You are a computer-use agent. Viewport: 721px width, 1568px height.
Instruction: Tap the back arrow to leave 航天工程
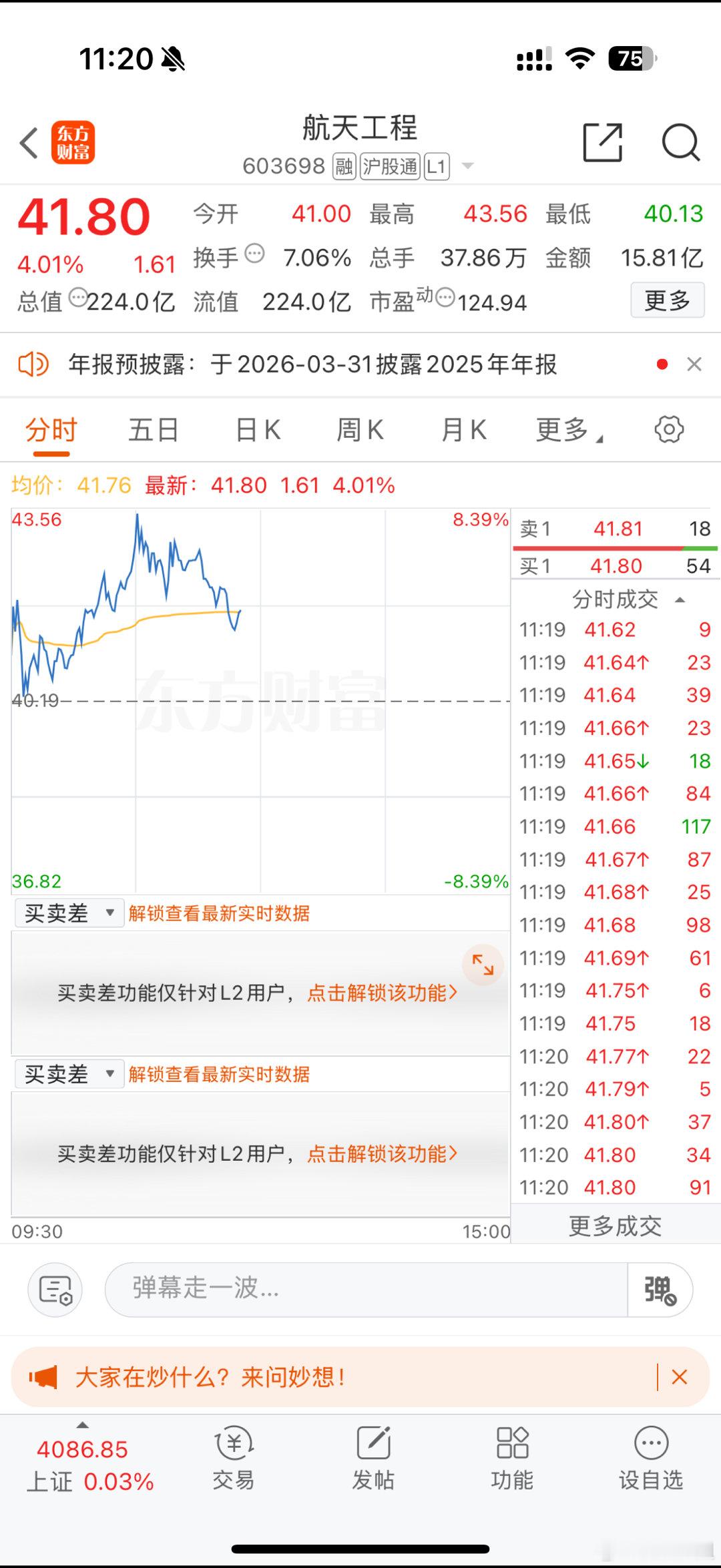pyautogui.click(x=28, y=142)
